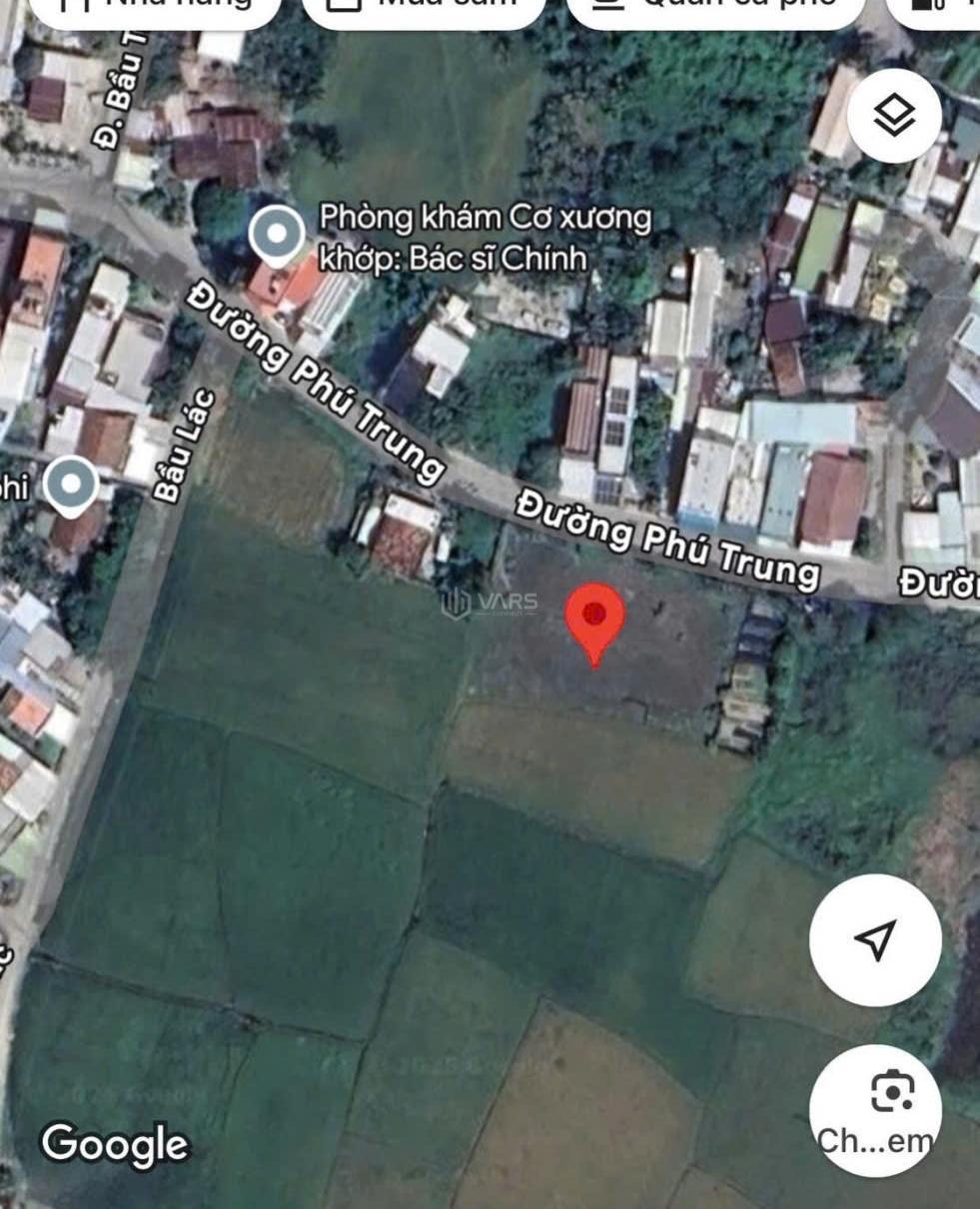The width and height of the screenshot is (980, 1209).
Task: Filter by Quán cà phê chip
Action: [714, 8]
